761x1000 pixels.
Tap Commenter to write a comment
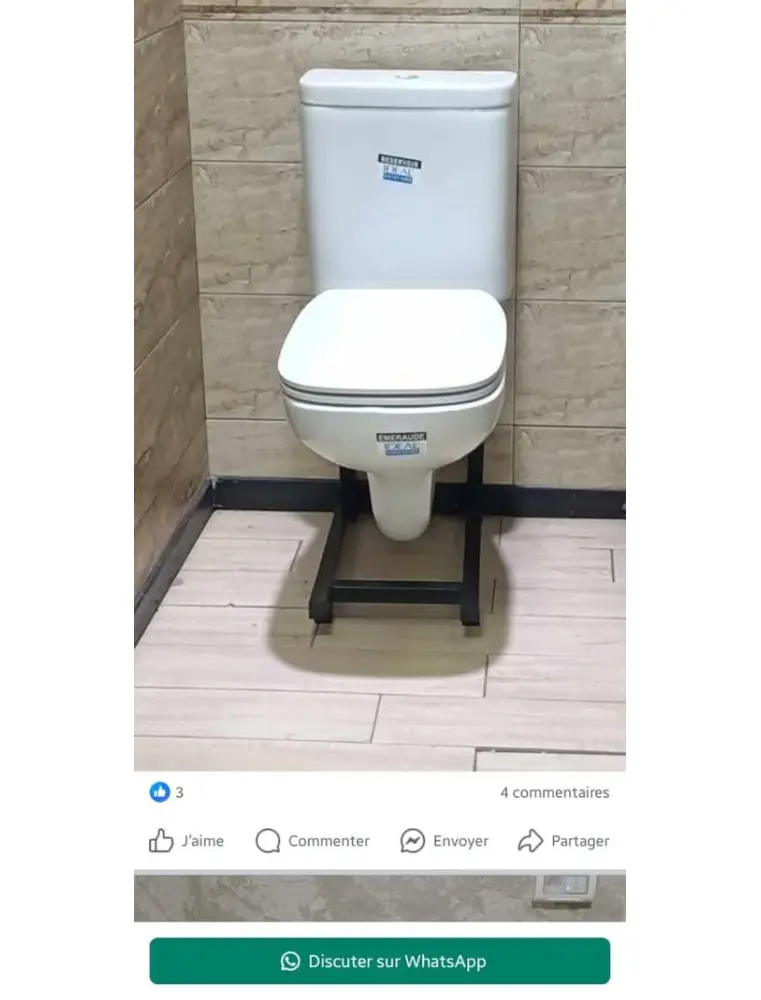point(312,841)
